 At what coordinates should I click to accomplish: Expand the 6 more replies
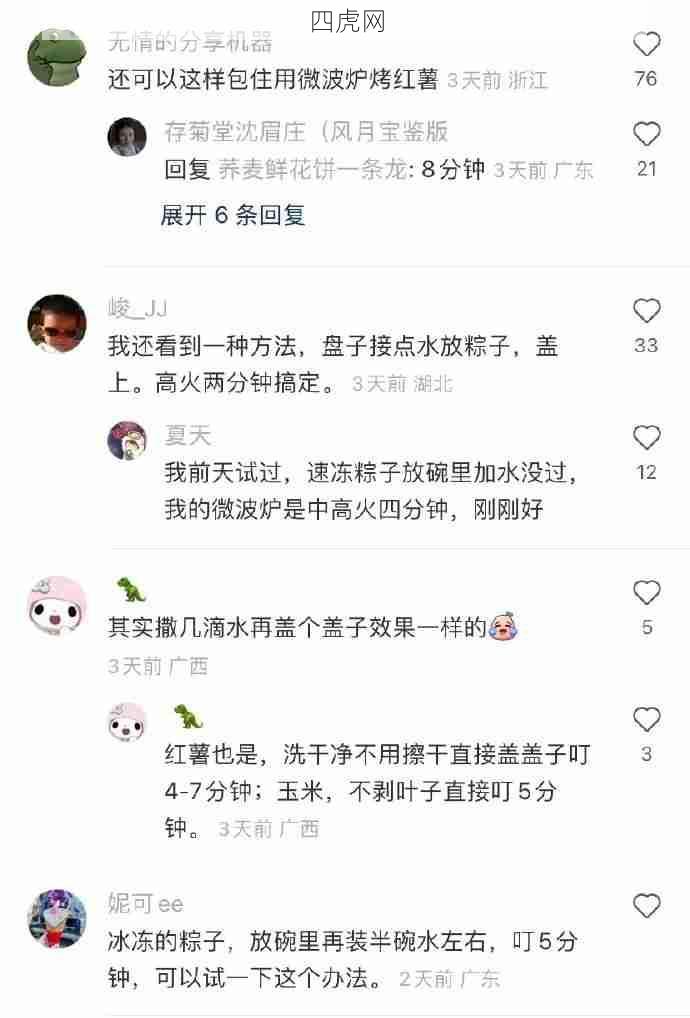pyautogui.click(x=233, y=215)
